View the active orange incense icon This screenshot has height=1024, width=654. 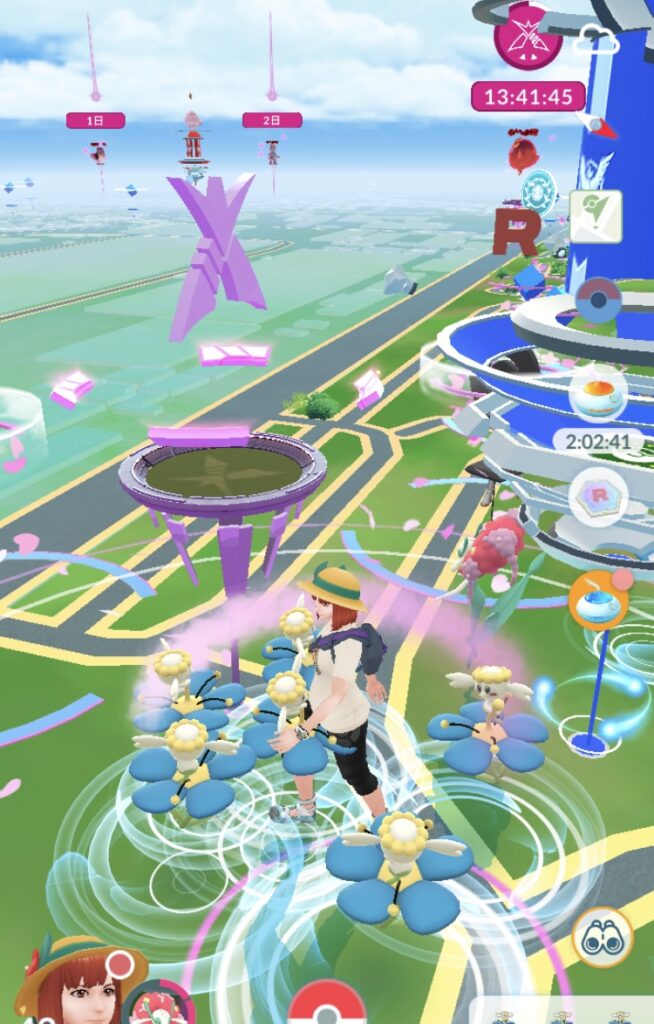[597, 600]
